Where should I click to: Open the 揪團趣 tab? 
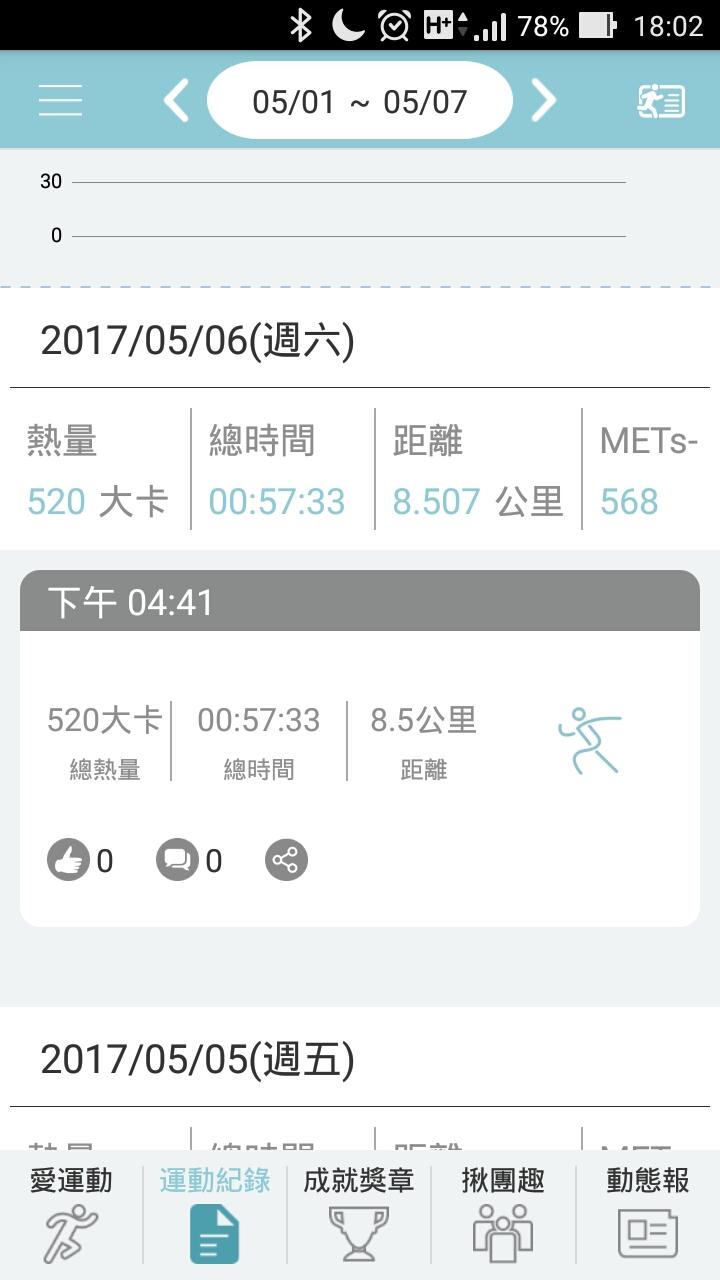[503, 1215]
